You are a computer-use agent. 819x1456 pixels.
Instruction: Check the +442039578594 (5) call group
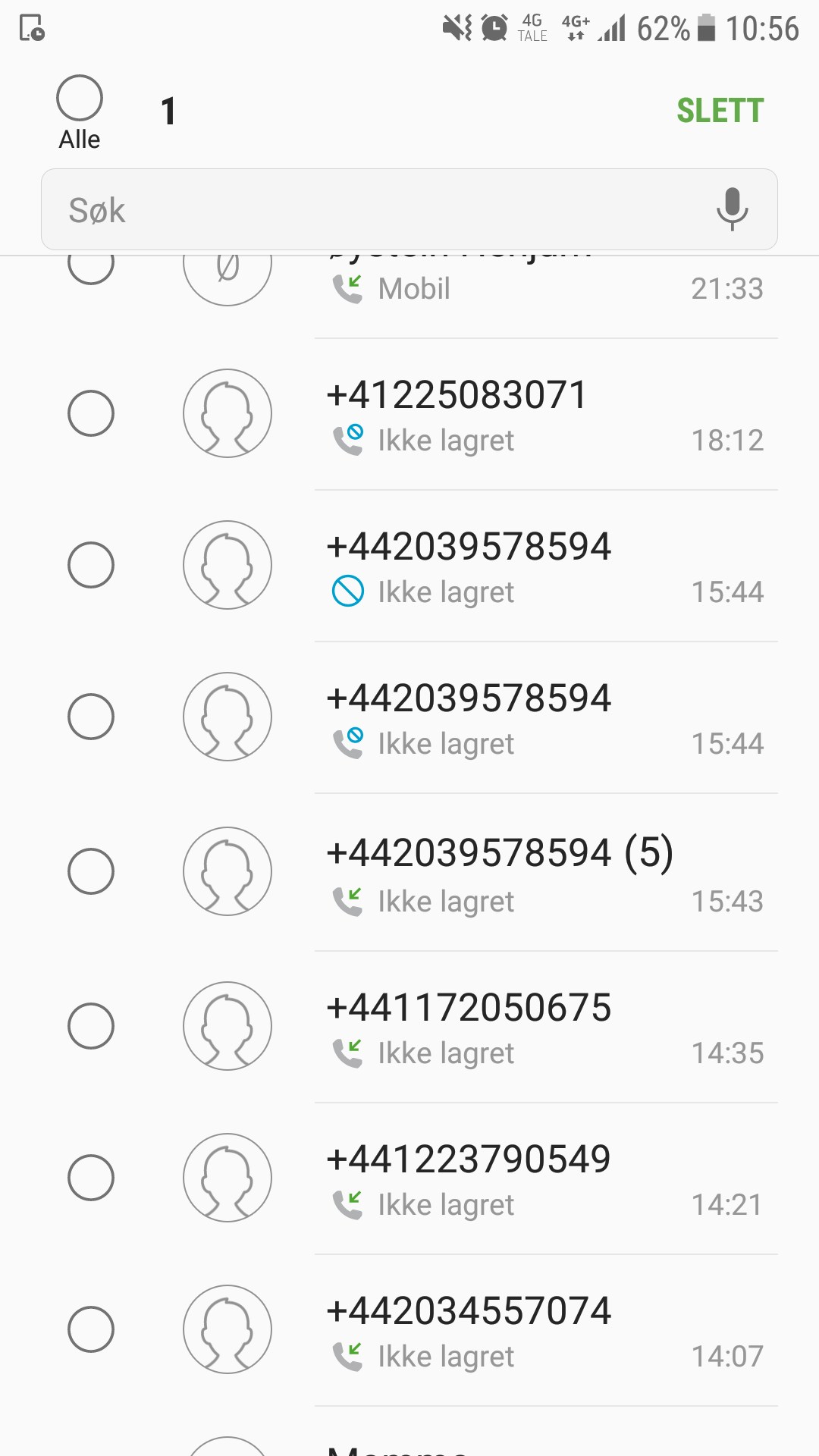click(91, 871)
